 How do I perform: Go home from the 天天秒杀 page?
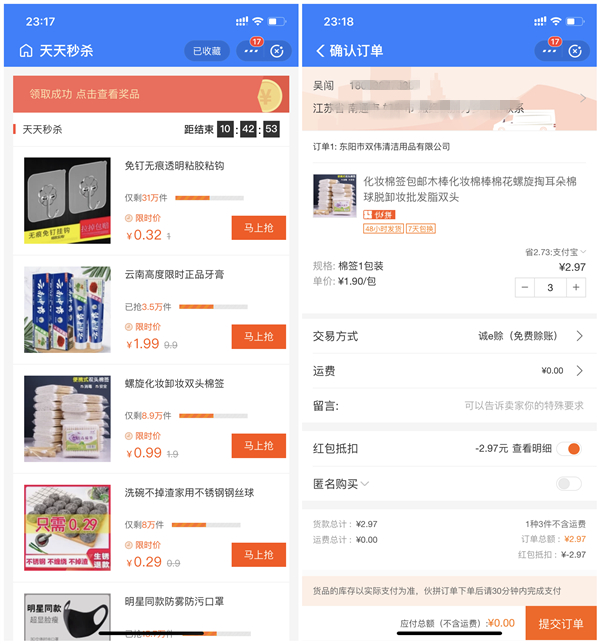coord(25,51)
